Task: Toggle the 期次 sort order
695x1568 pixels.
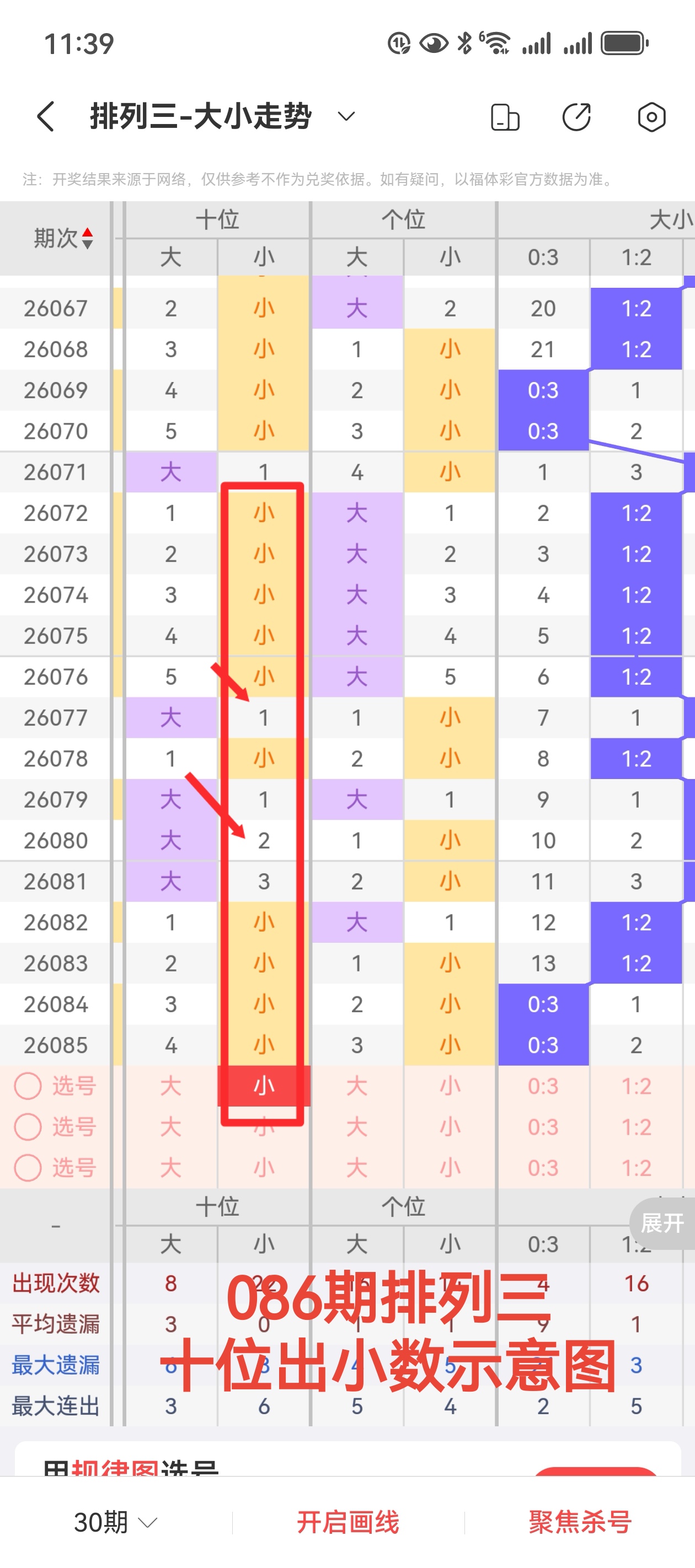Action: click(x=64, y=238)
